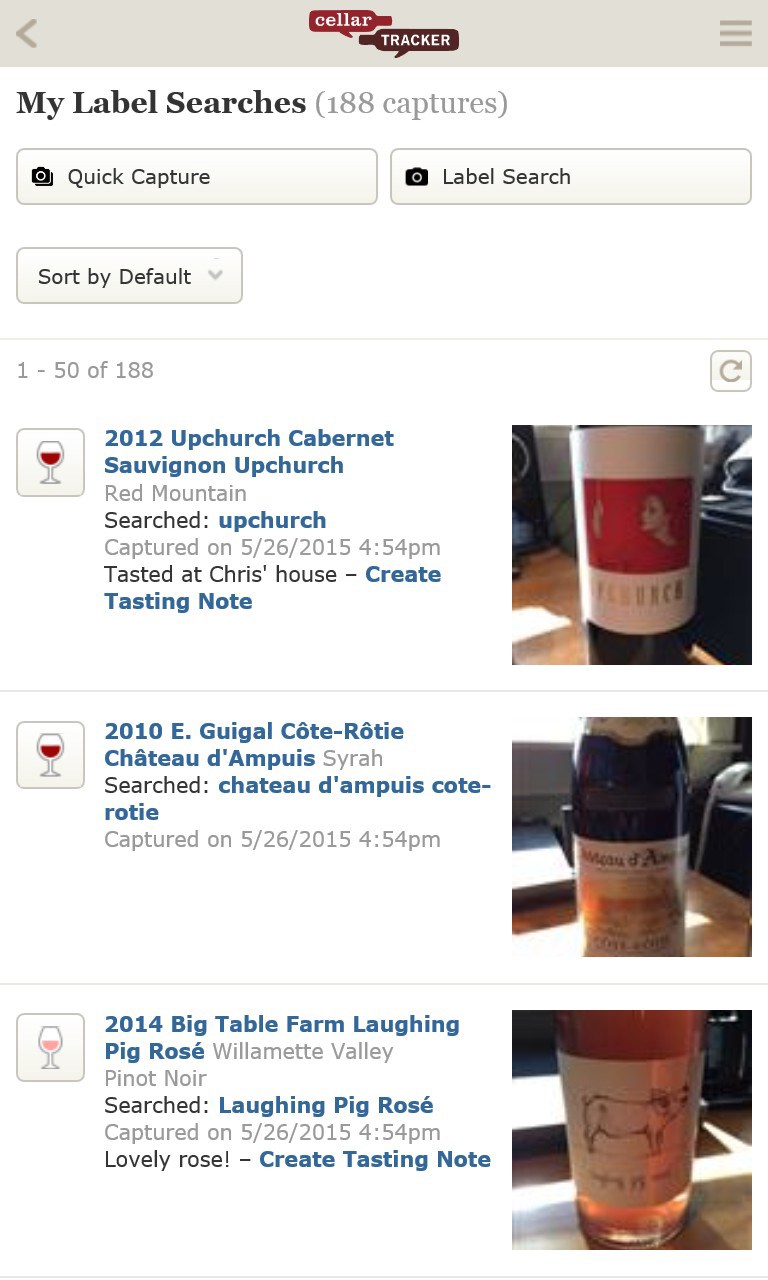This screenshot has width=768, height=1280.
Task: Navigate back using the back arrow
Action: (26, 33)
